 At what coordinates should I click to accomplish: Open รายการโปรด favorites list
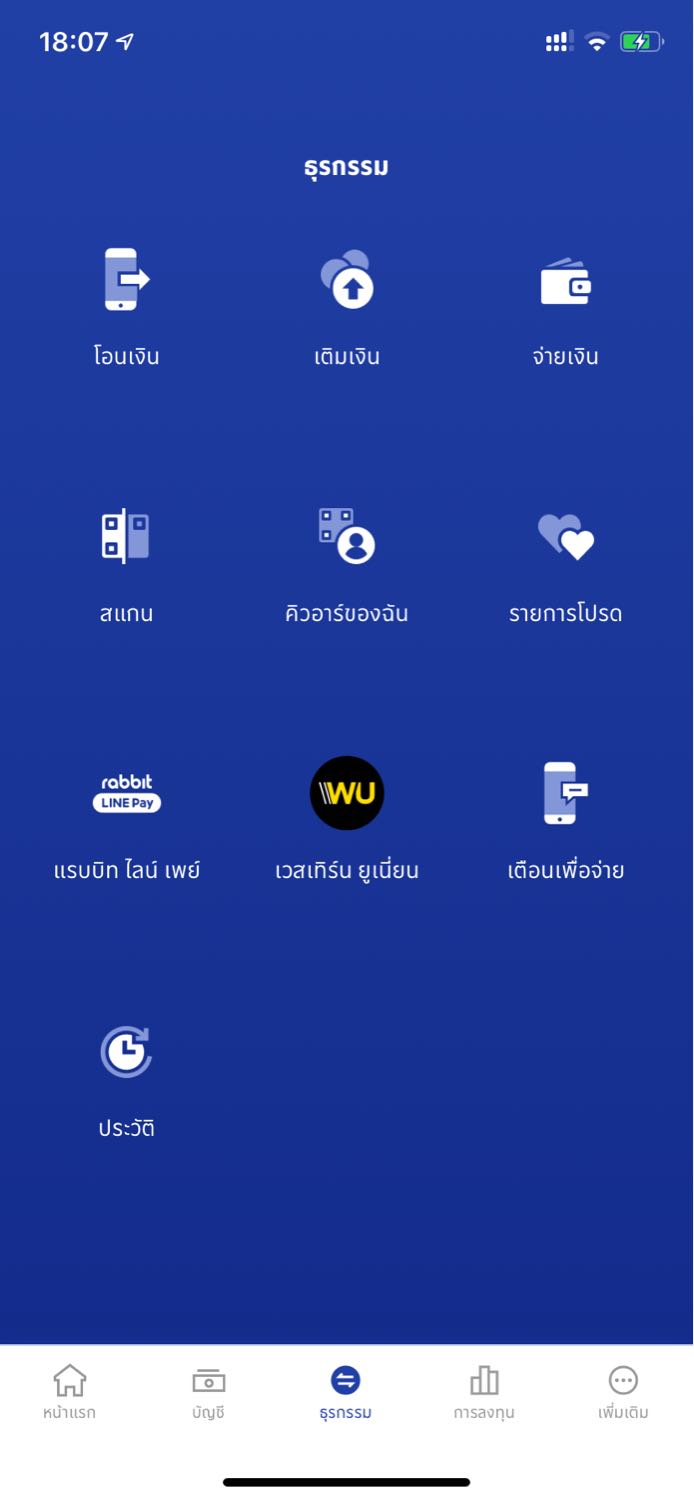click(565, 564)
